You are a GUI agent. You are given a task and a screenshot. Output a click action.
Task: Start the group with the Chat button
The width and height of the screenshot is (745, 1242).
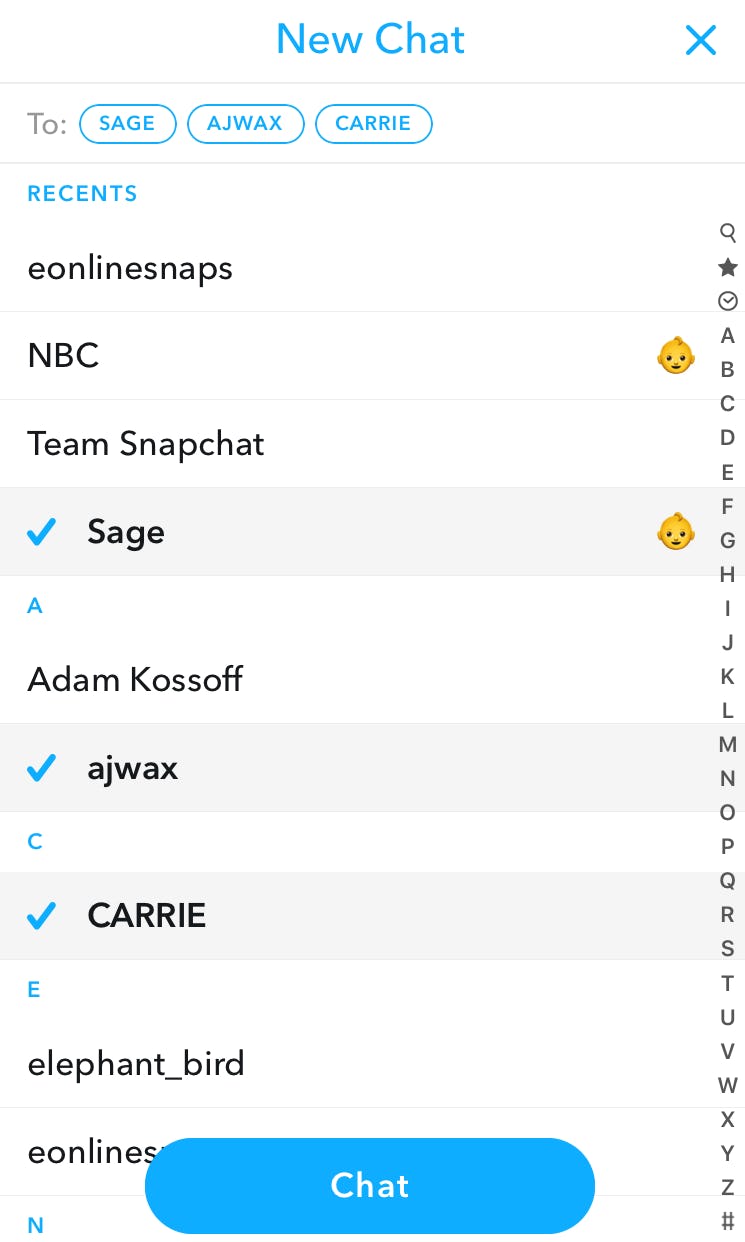(370, 1186)
